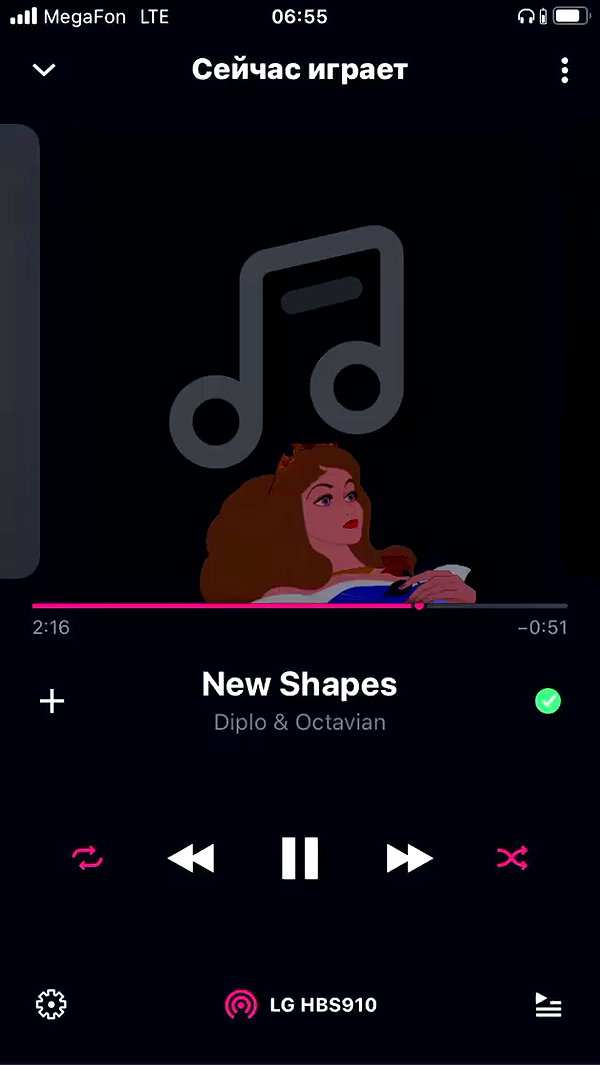
Task: Skip back to the previous track
Action: pyautogui.click(x=191, y=858)
